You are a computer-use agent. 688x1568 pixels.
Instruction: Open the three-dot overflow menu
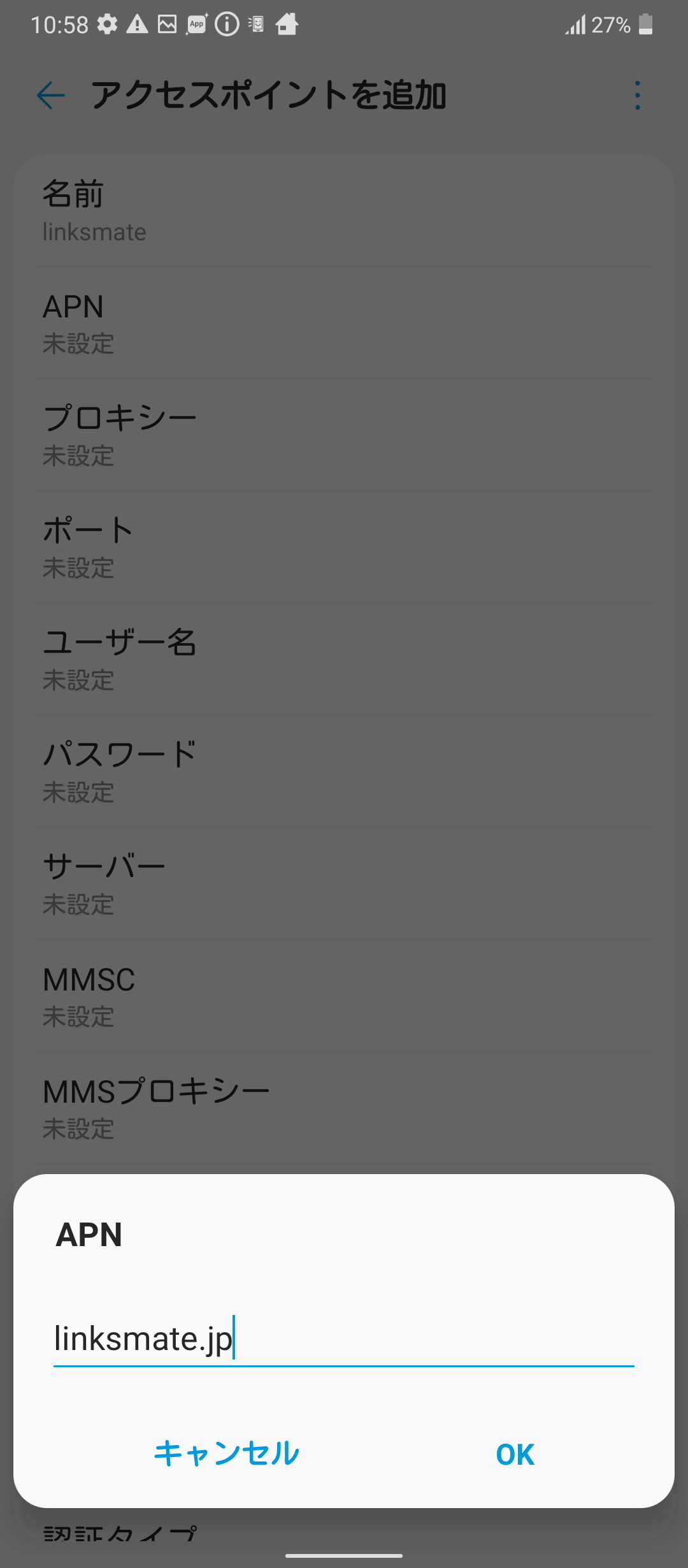tap(636, 96)
